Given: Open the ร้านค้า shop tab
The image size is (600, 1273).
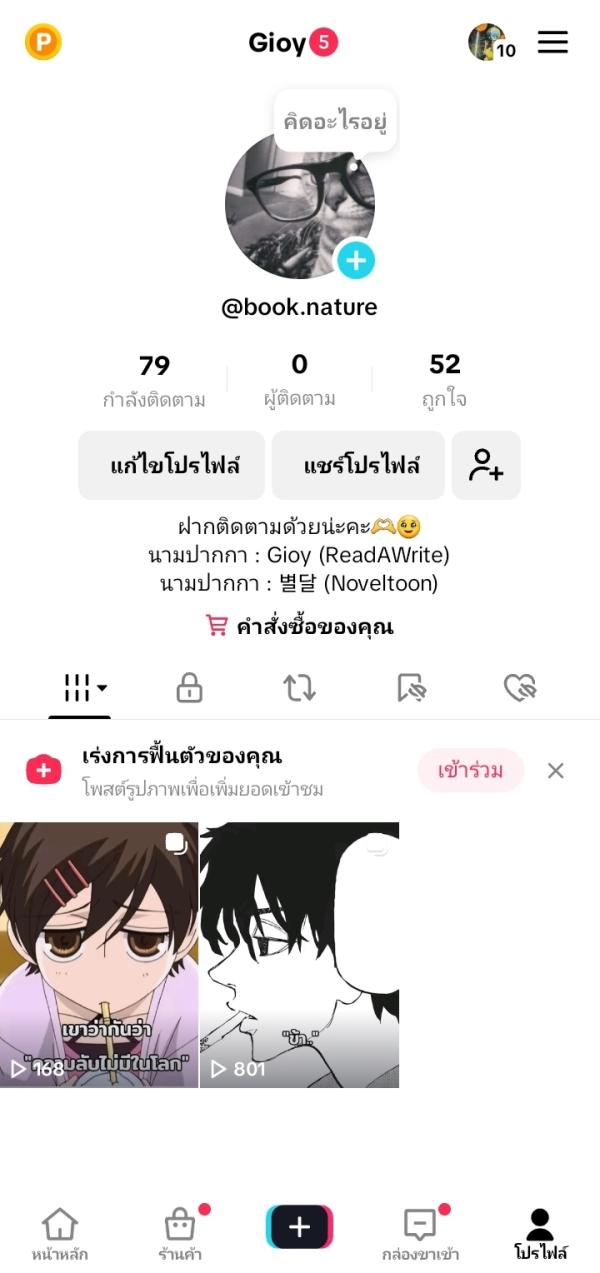Looking at the screenshot, I should (x=180, y=1234).
